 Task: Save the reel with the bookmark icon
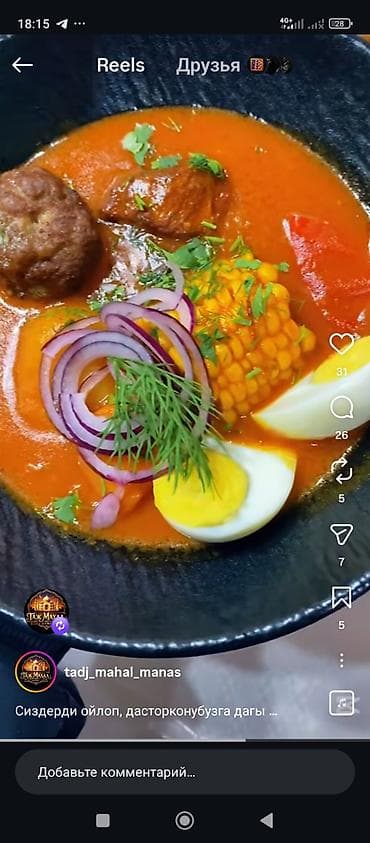(x=341, y=597)
